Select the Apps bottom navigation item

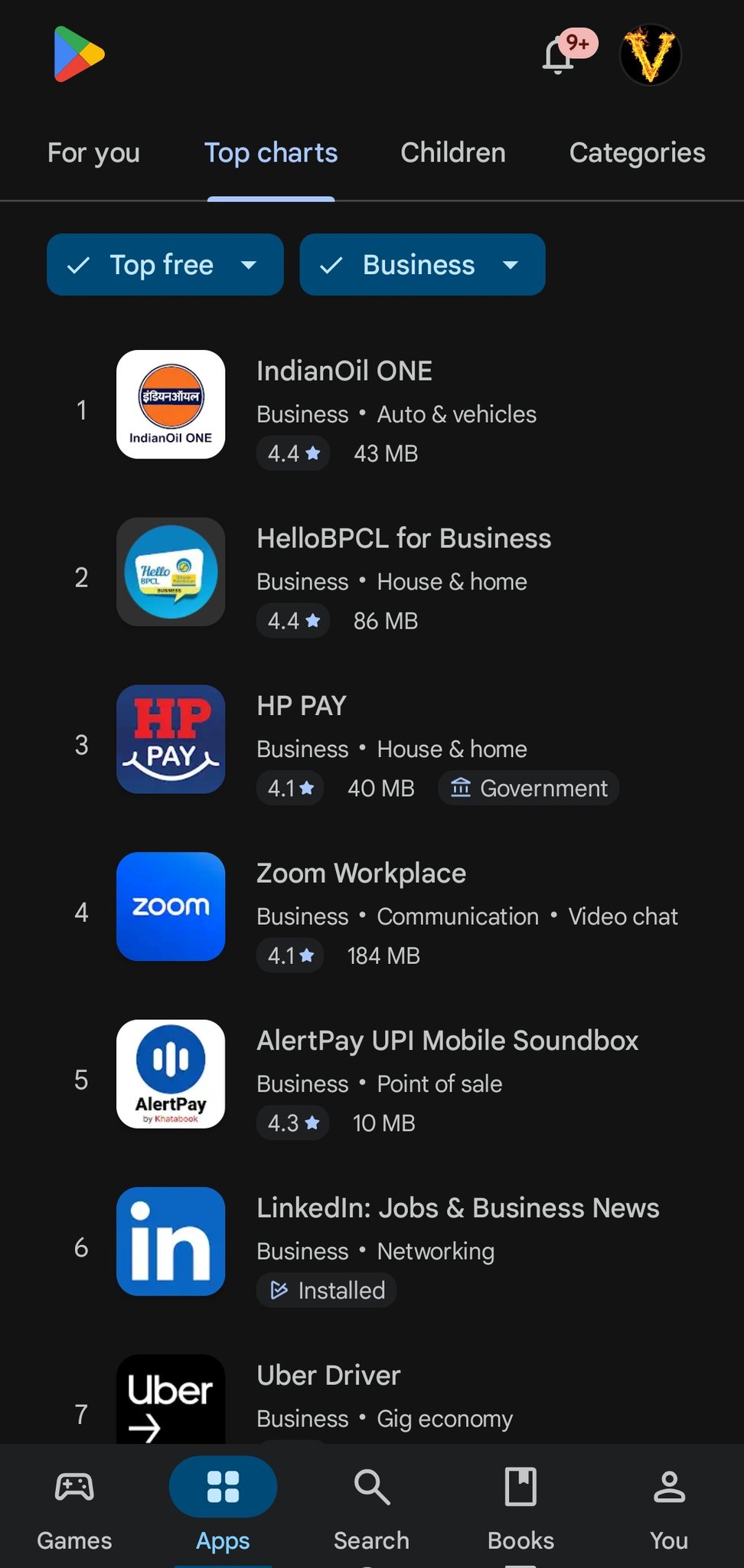223,1505
